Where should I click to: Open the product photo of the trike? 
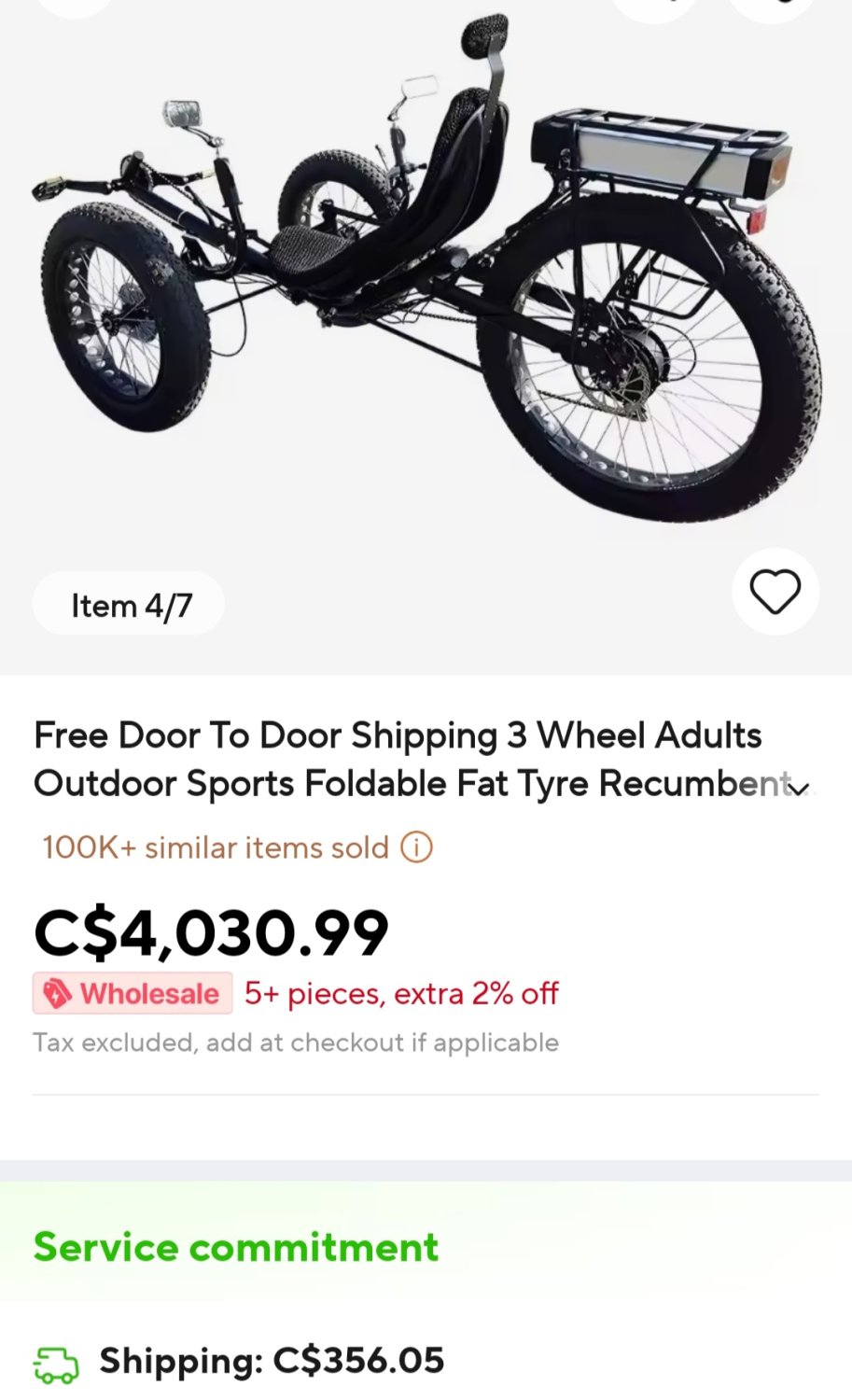coord(426,280)
